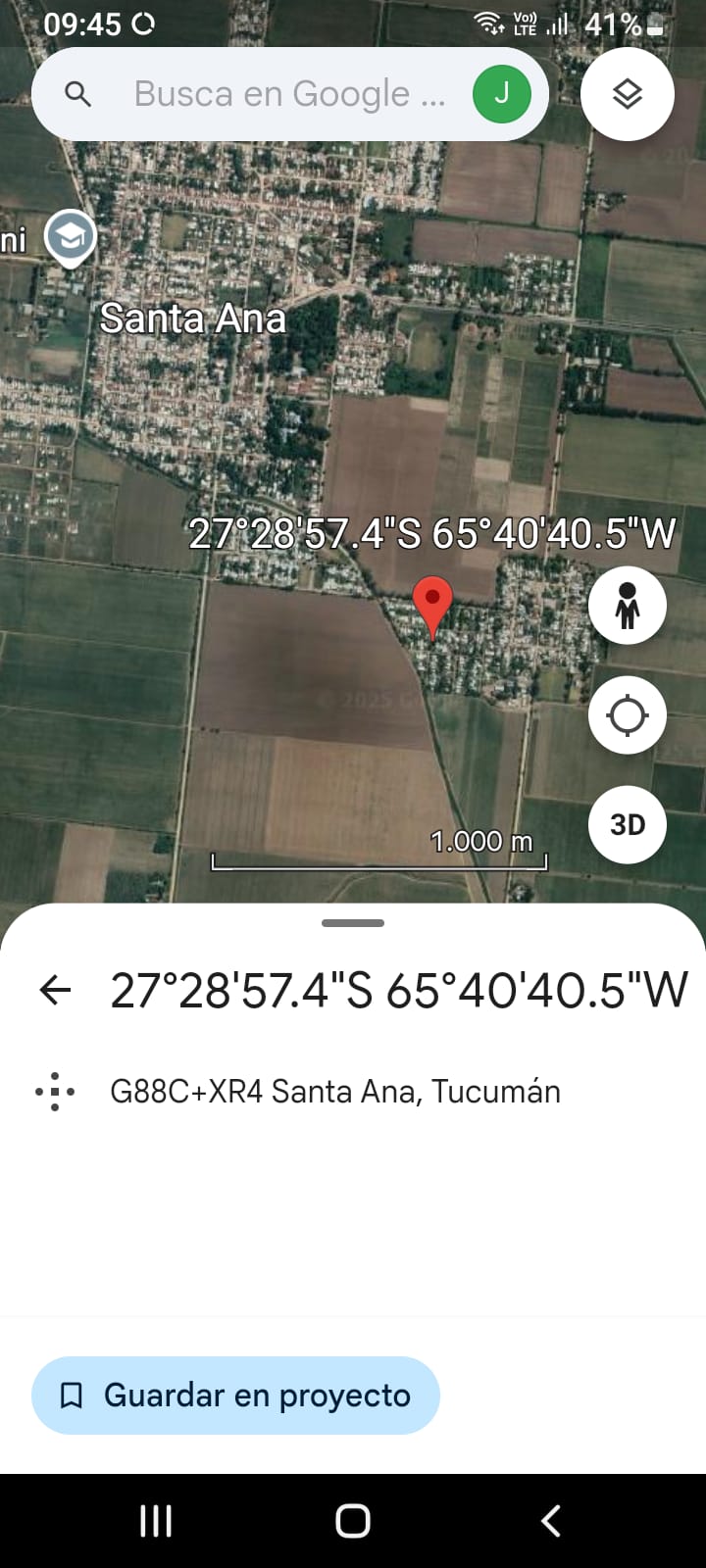The width and height of the screenshot is (706, 1568).
Task: Open the account avatar with letter J
Action: click(x=501, y=94)
